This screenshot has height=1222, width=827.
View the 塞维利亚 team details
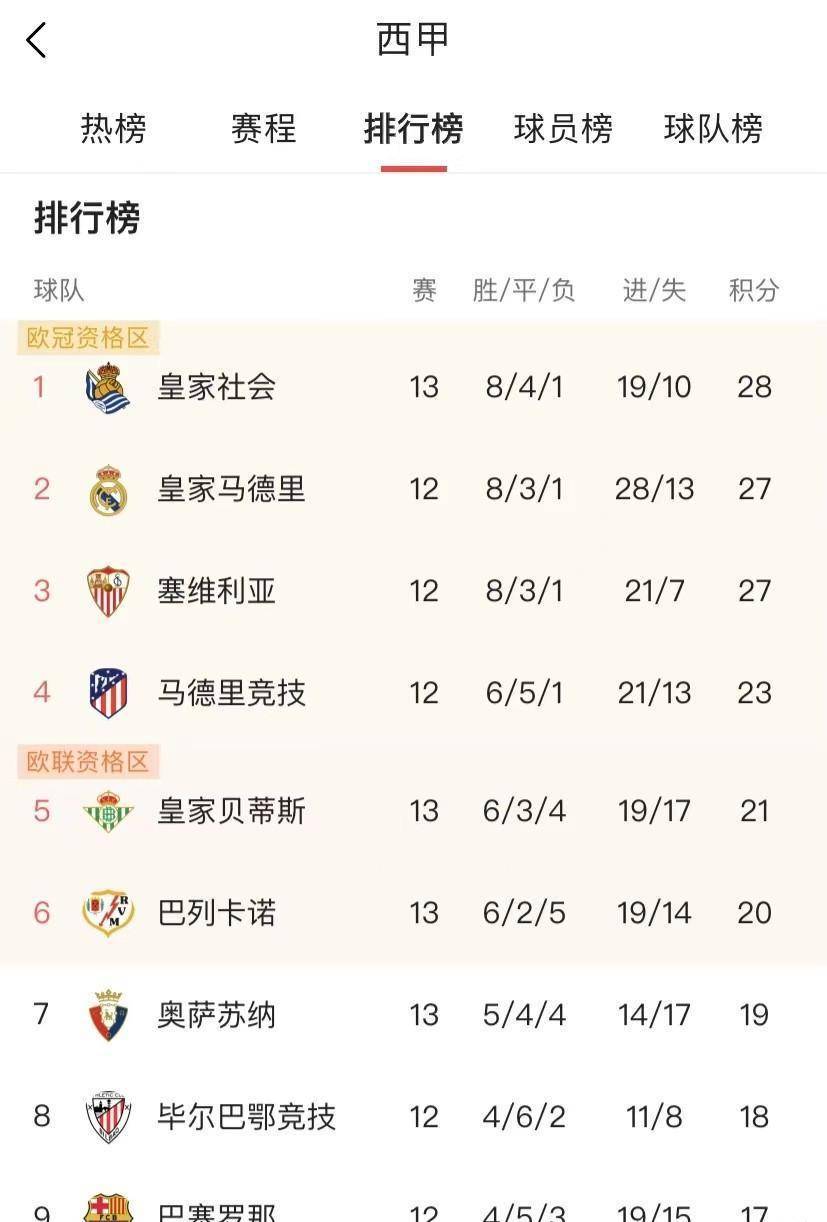click(216, 591)
